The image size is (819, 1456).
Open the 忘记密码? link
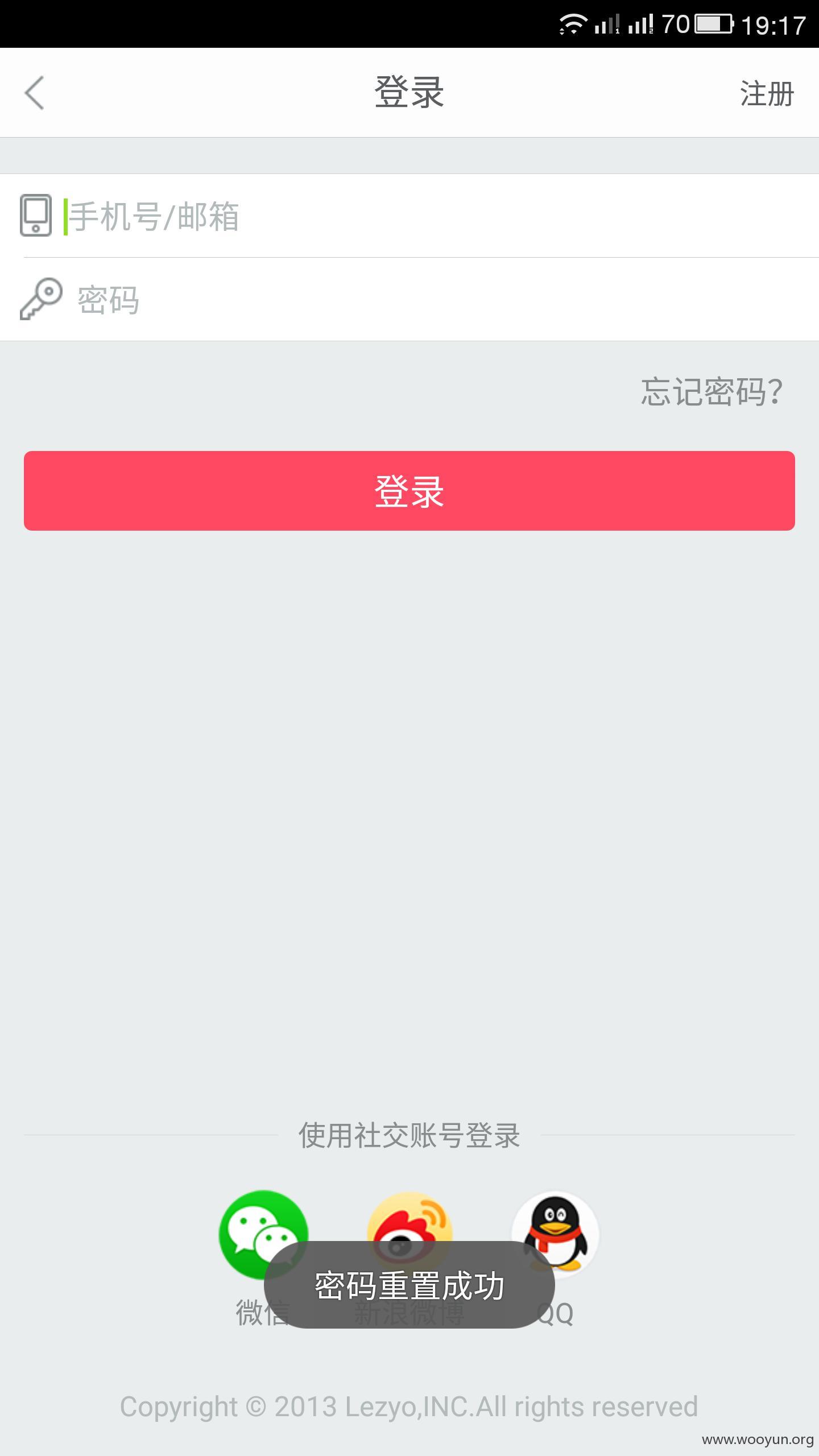tap(712, 391)
